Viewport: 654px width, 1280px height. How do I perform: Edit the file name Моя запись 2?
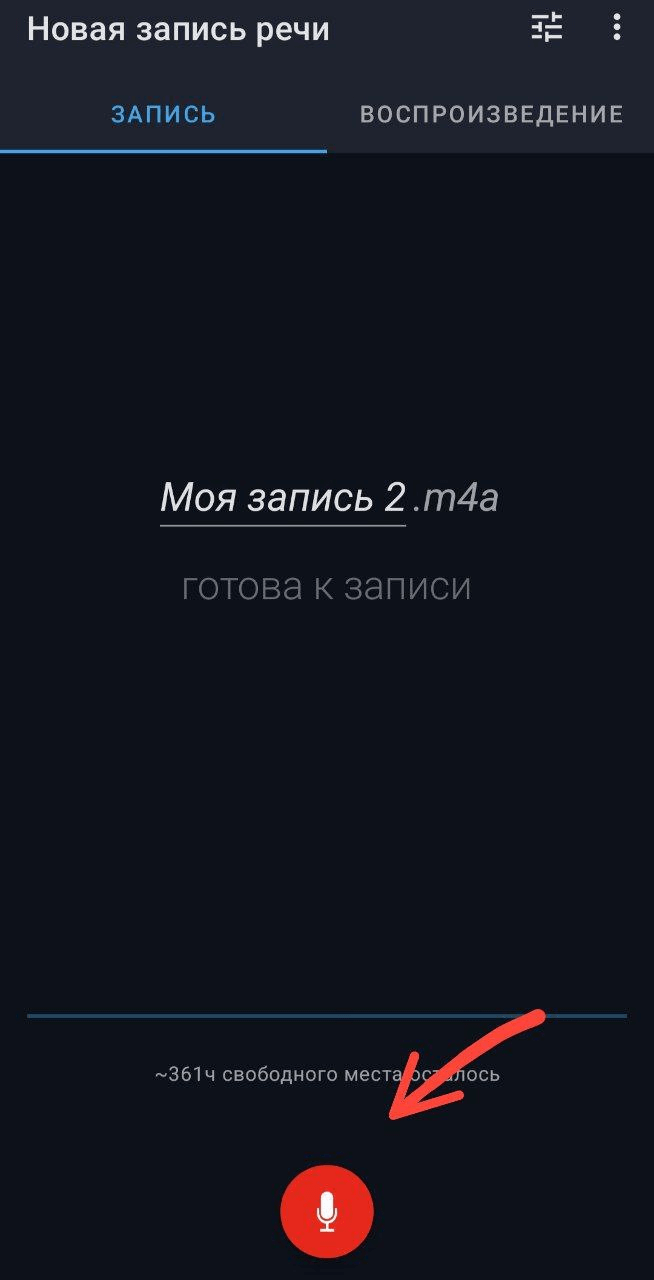click(283, 497)
